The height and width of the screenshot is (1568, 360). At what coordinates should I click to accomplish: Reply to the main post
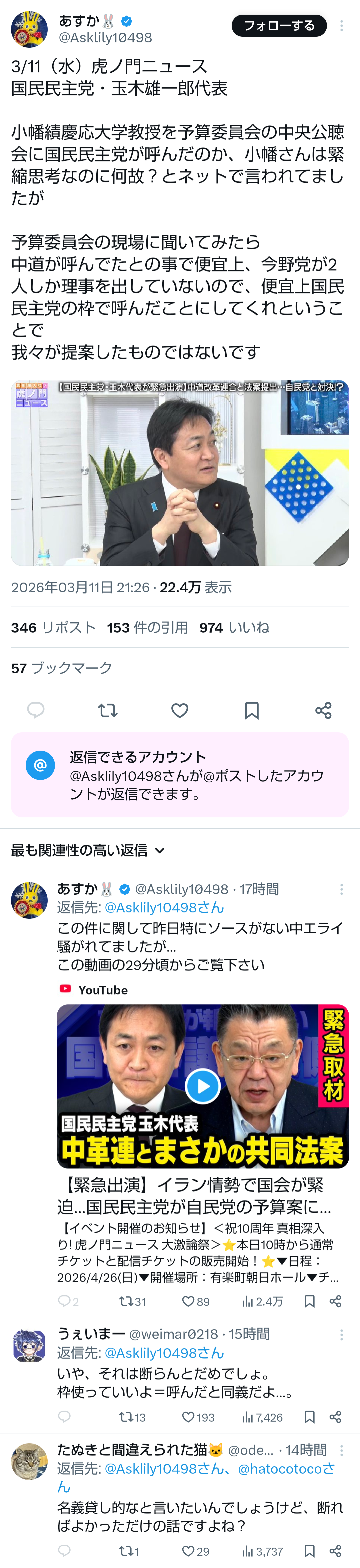[x=36, y=710]
